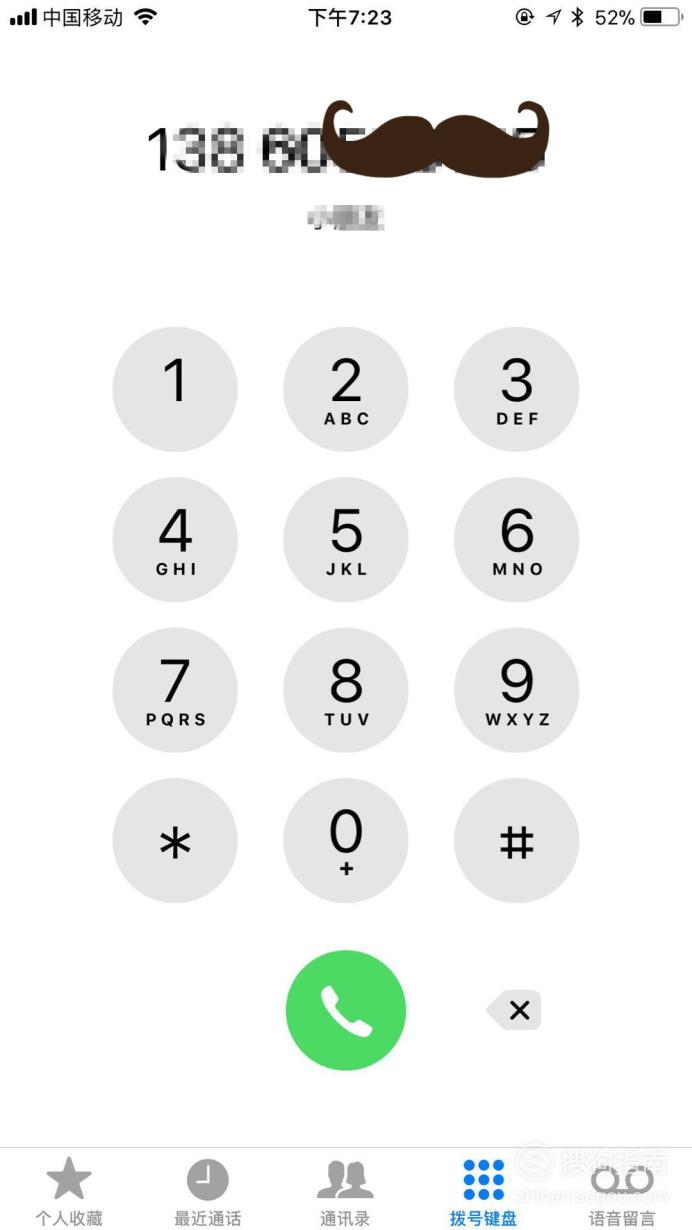Go to the 通讯录 tab
692x1230 pixels.
345,1192
